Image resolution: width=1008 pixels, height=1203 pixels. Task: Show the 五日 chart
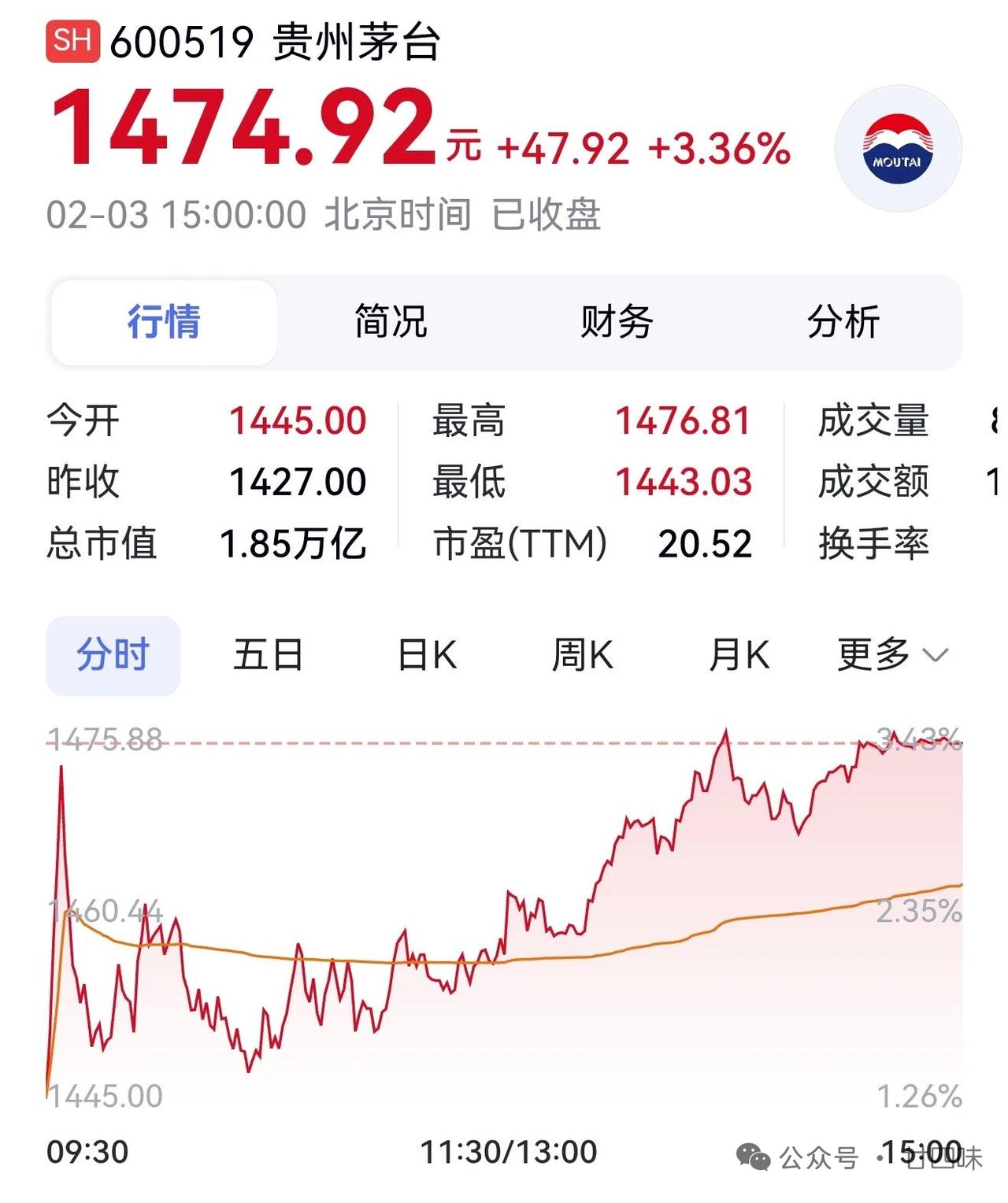click(x=269, y=656)
